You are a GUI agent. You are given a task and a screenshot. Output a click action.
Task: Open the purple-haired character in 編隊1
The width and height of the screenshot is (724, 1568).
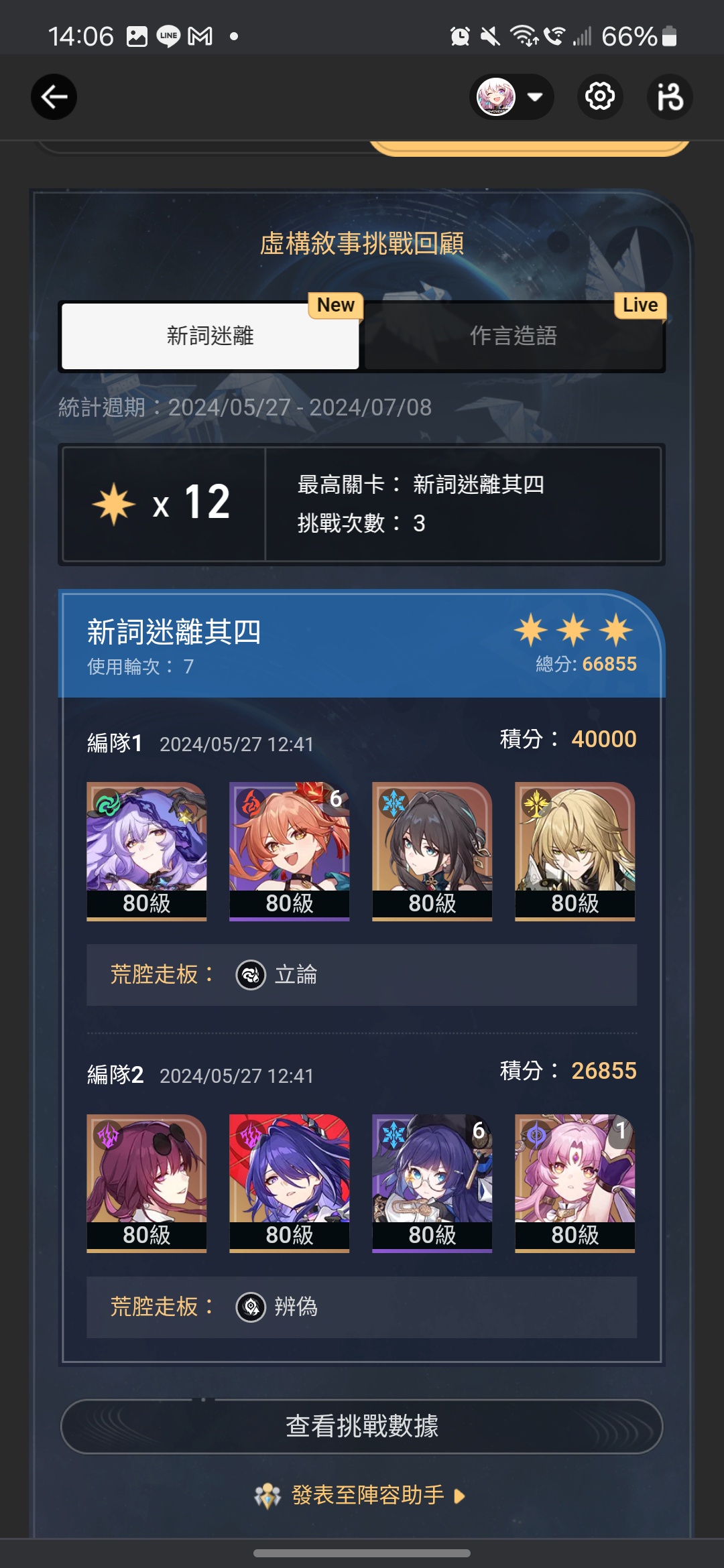pyautogui.click(x=147, y=851)
